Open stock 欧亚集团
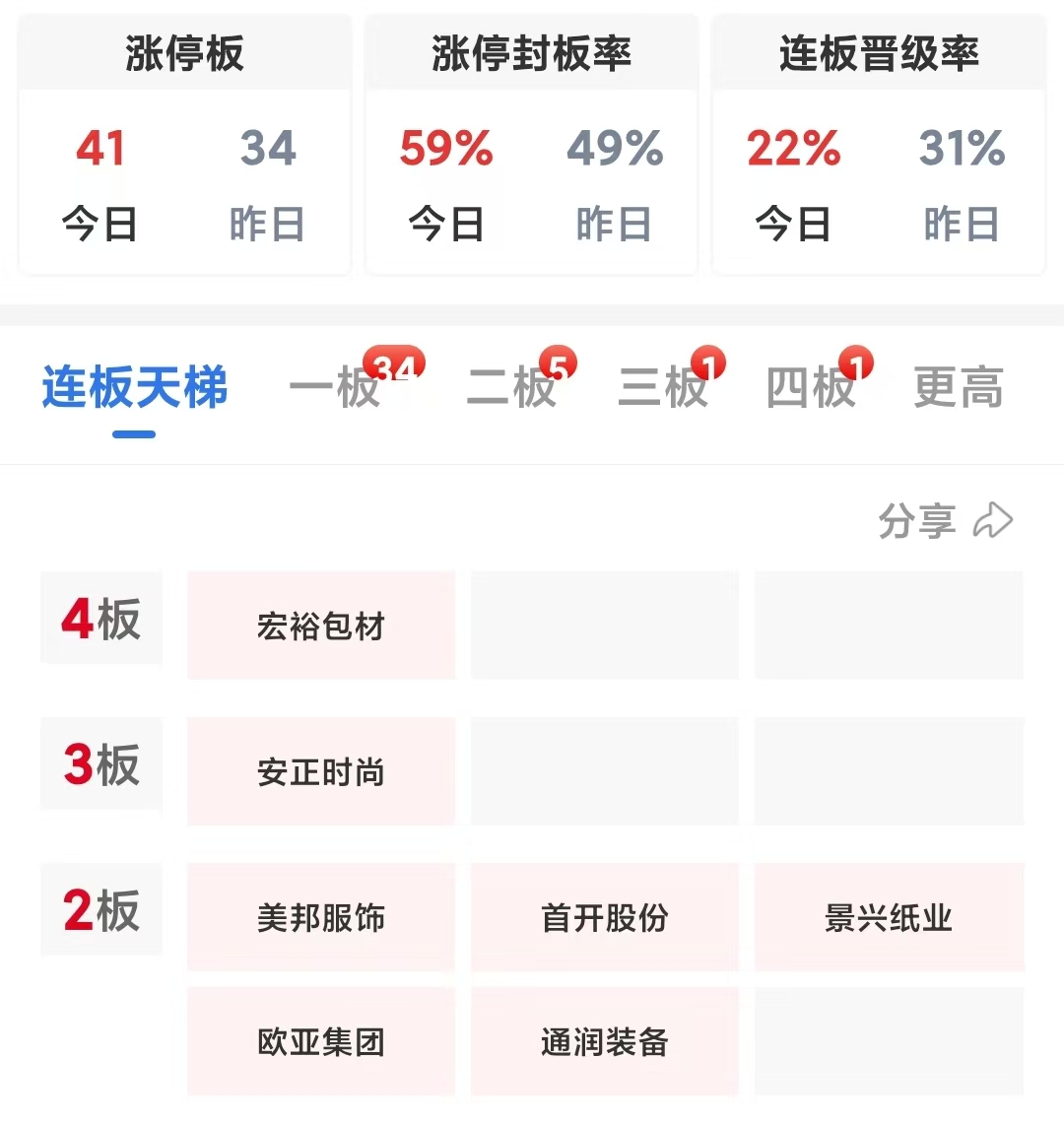 pyautogui.click(x=321, y=1041)
